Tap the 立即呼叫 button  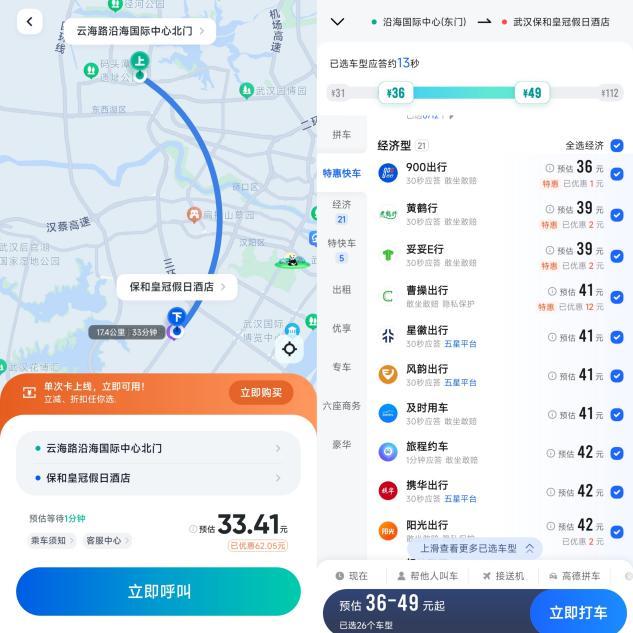pyautogui.click(x=158, y=591)
